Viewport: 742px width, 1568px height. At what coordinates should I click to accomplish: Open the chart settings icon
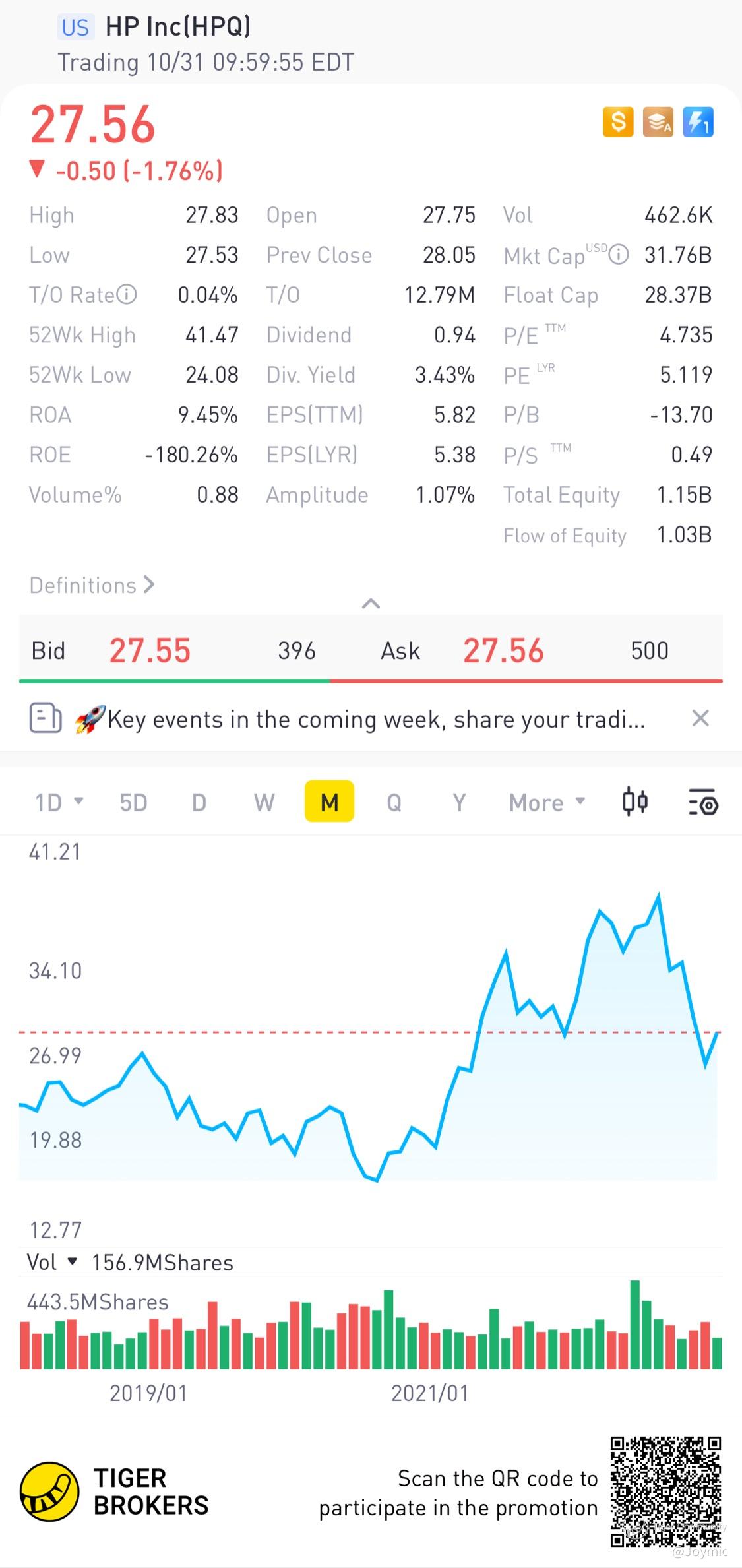click(703, 802)
